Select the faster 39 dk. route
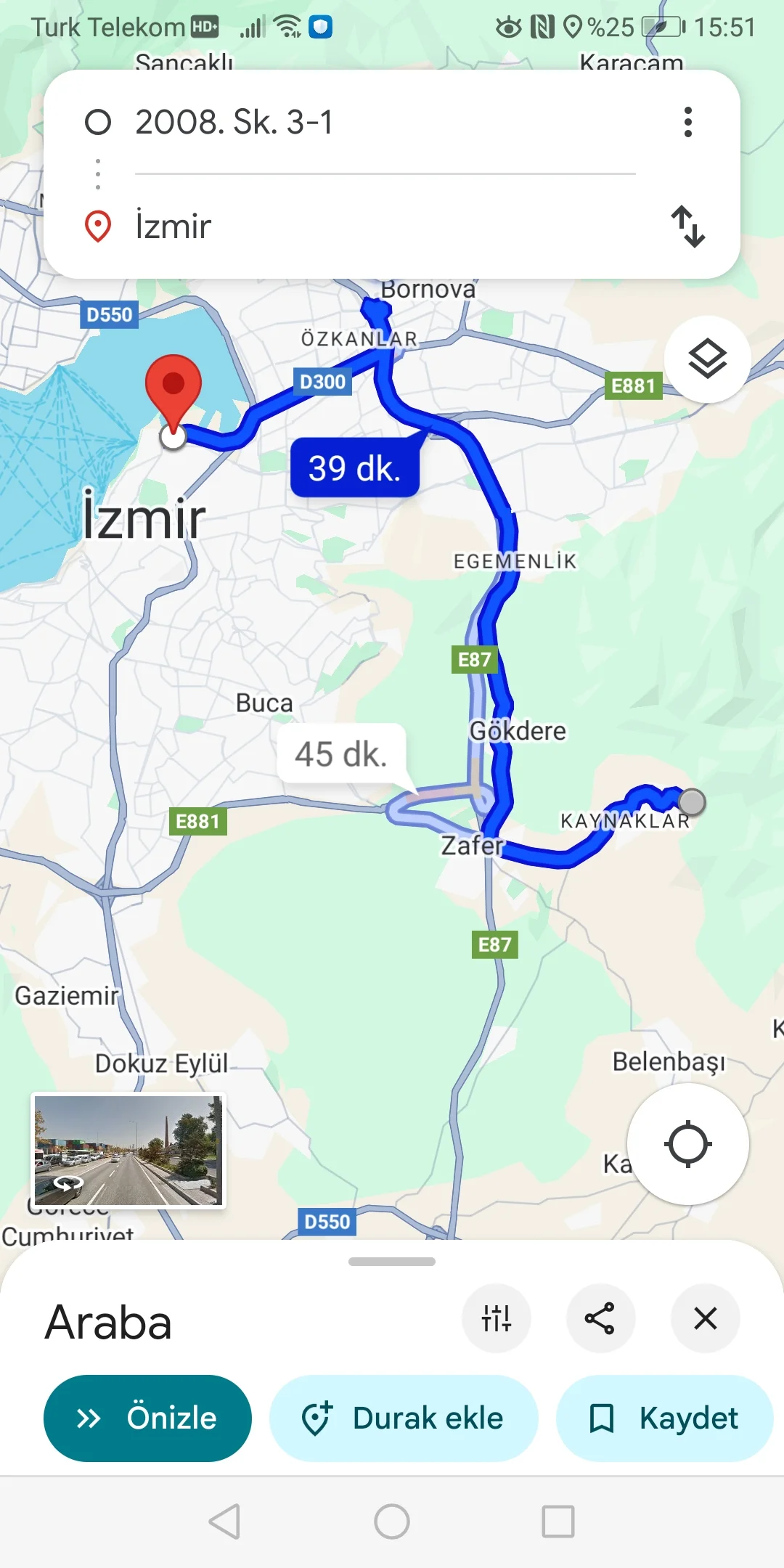 pos(355,468)
